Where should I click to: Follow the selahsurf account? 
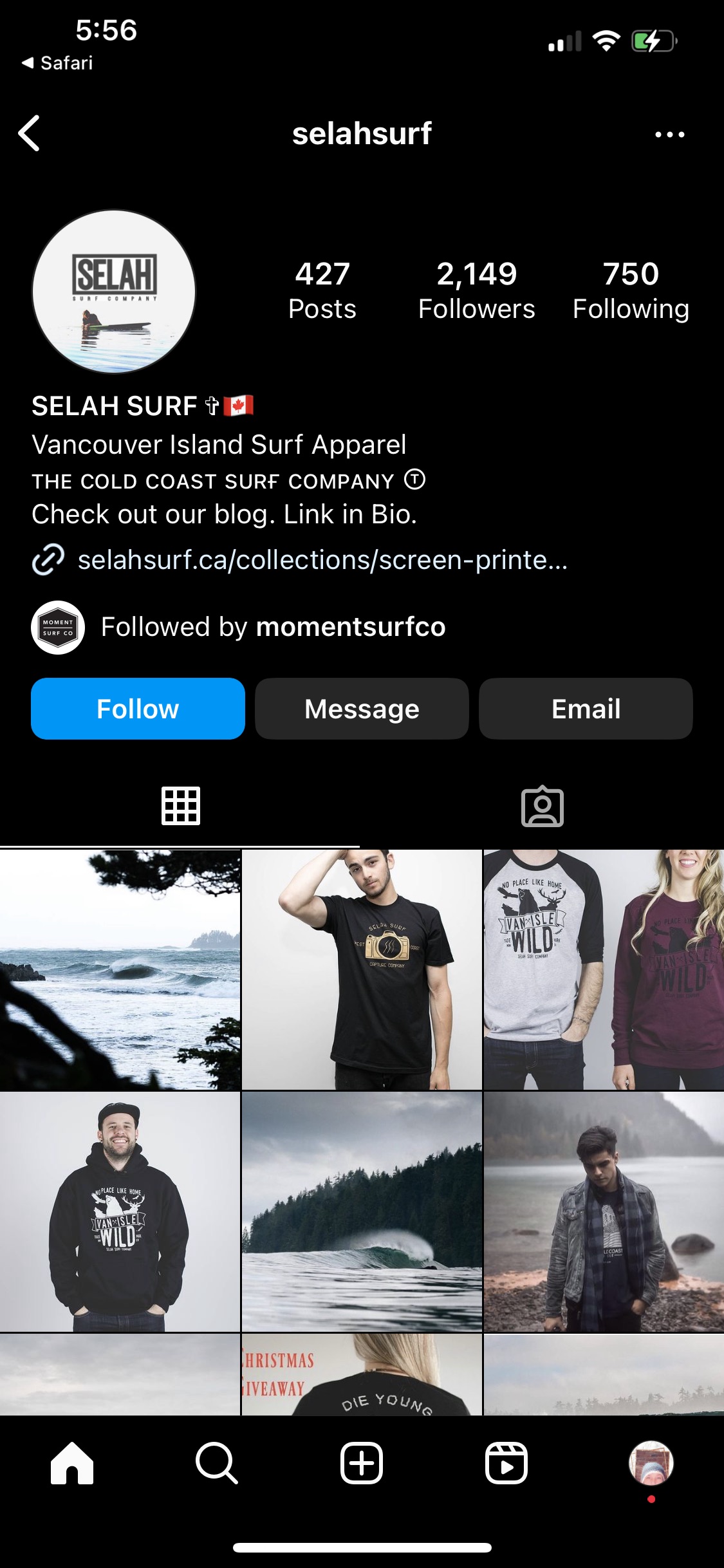tap(138, 709)
